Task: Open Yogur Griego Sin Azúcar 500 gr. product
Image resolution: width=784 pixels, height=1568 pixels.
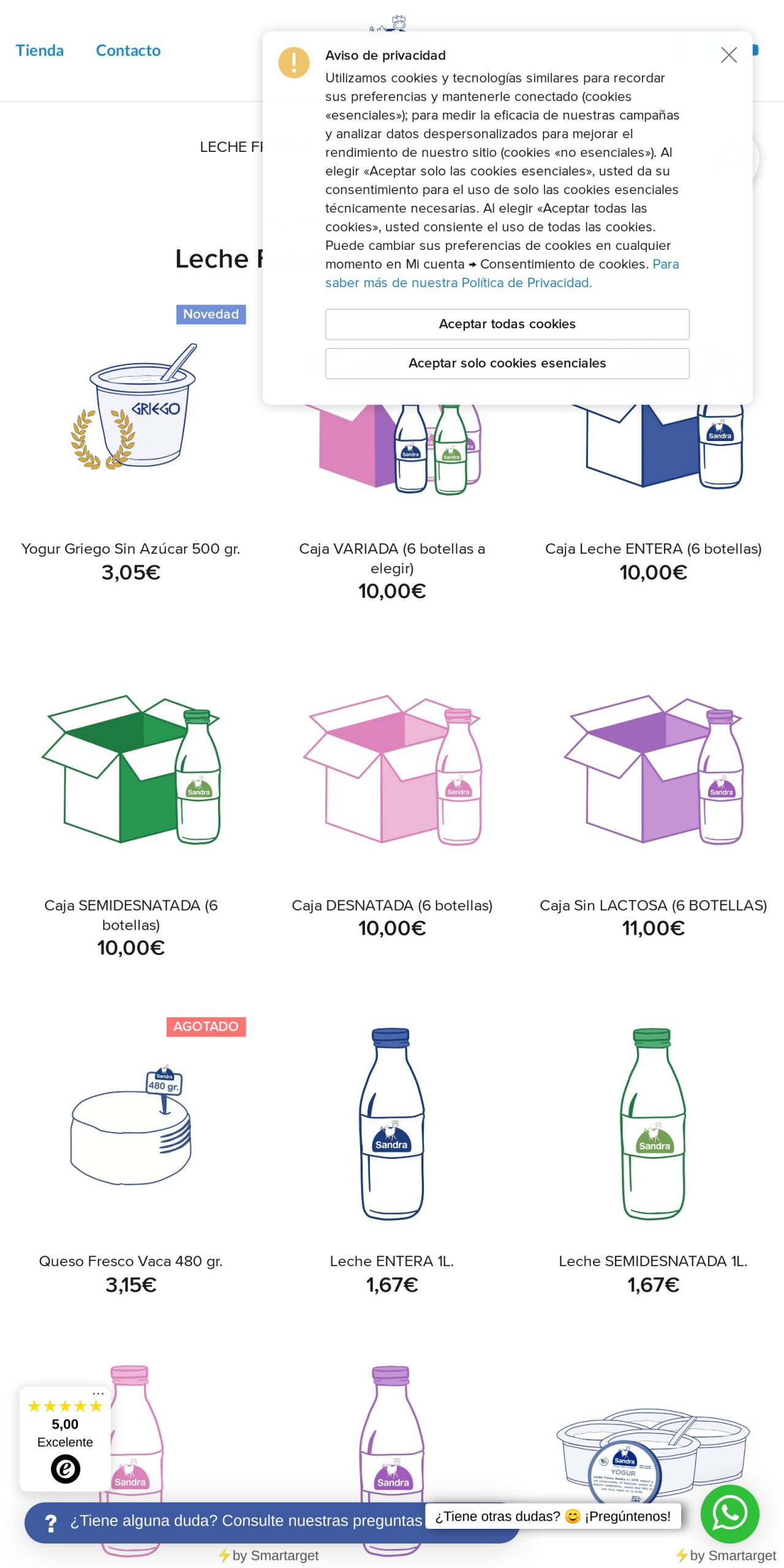Action: 130,548
